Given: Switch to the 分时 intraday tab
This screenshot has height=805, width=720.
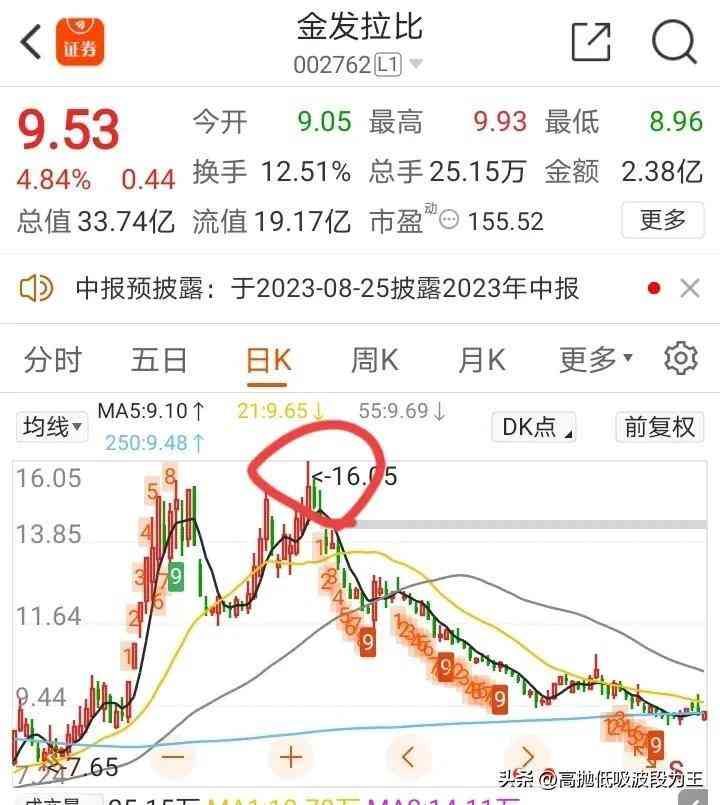Looking at the screenshot, I should pyautogui.click(x=53, y=358).
